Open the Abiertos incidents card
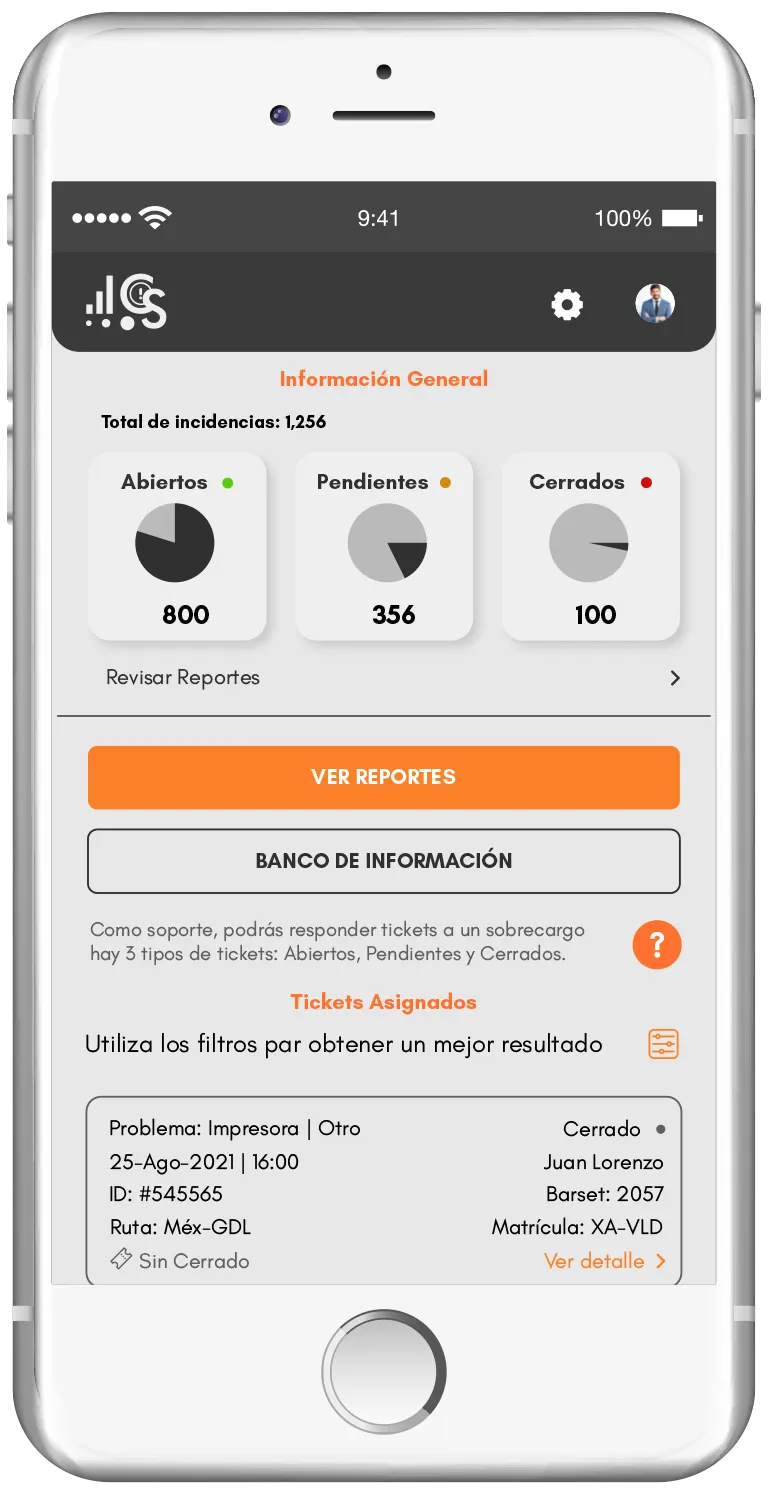The height and width of the screenshot is (1494, 768). tap(177, 546)
